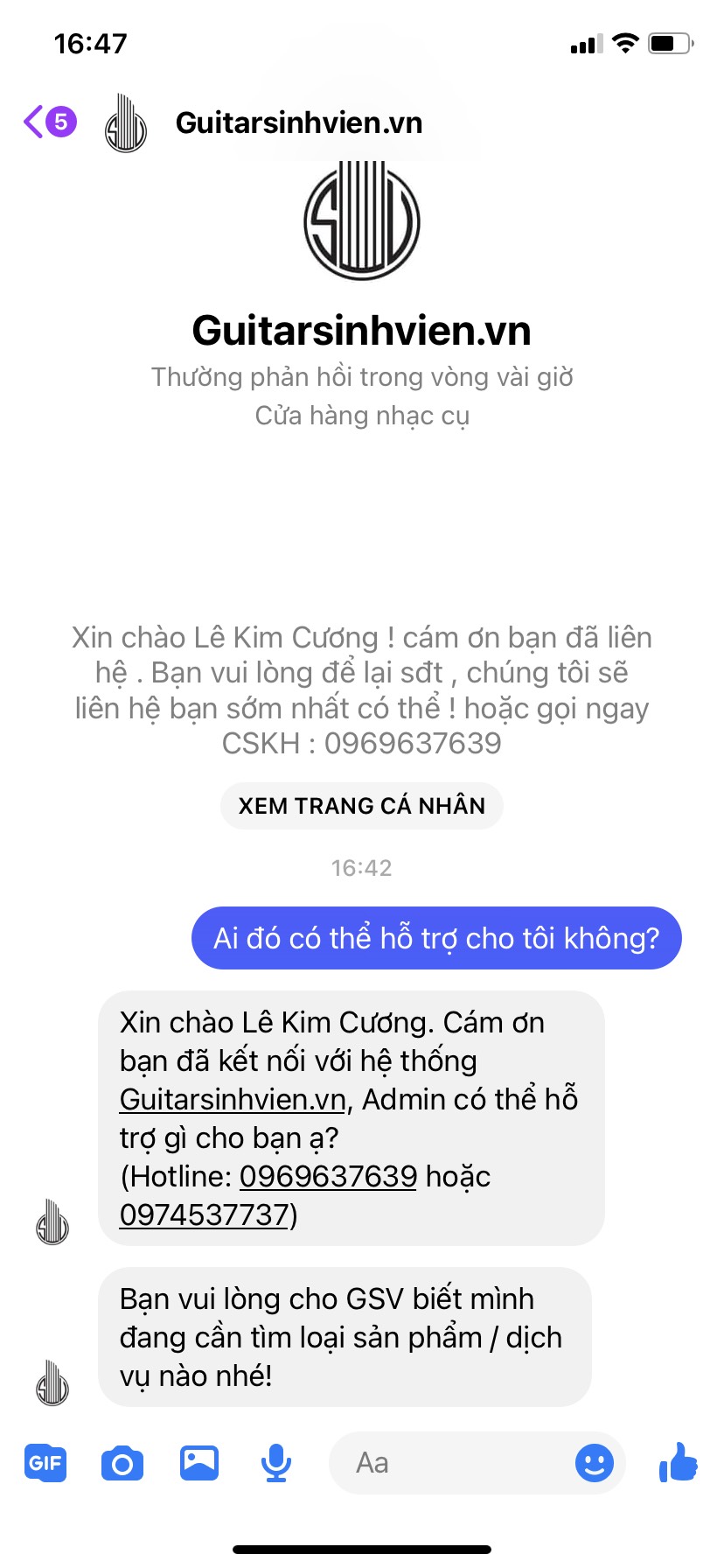Tap phone number 0974537737 link
This screenshot has height=1568, width=724.
[205, 1214]
